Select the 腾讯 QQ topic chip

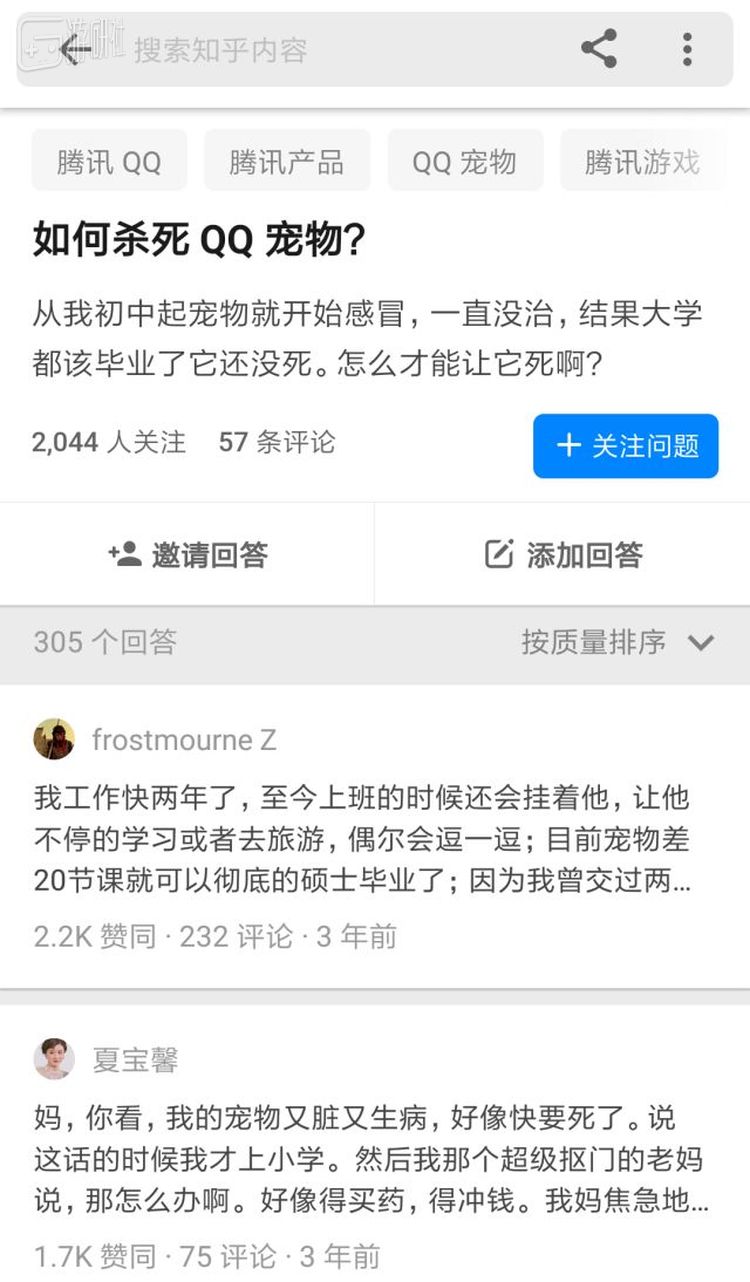point(109,161)
